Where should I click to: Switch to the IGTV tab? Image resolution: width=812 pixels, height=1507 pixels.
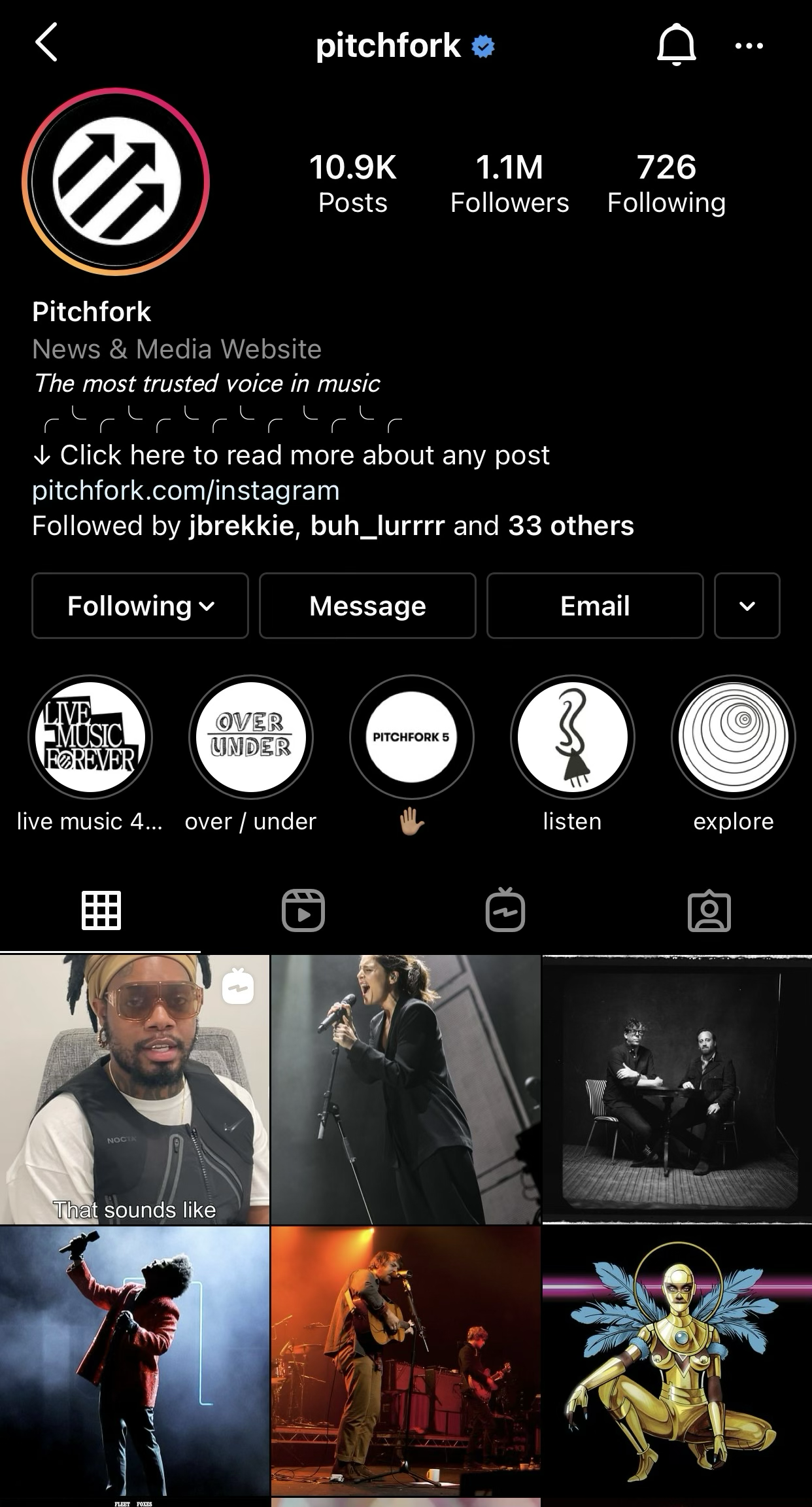tap(505, 910)
